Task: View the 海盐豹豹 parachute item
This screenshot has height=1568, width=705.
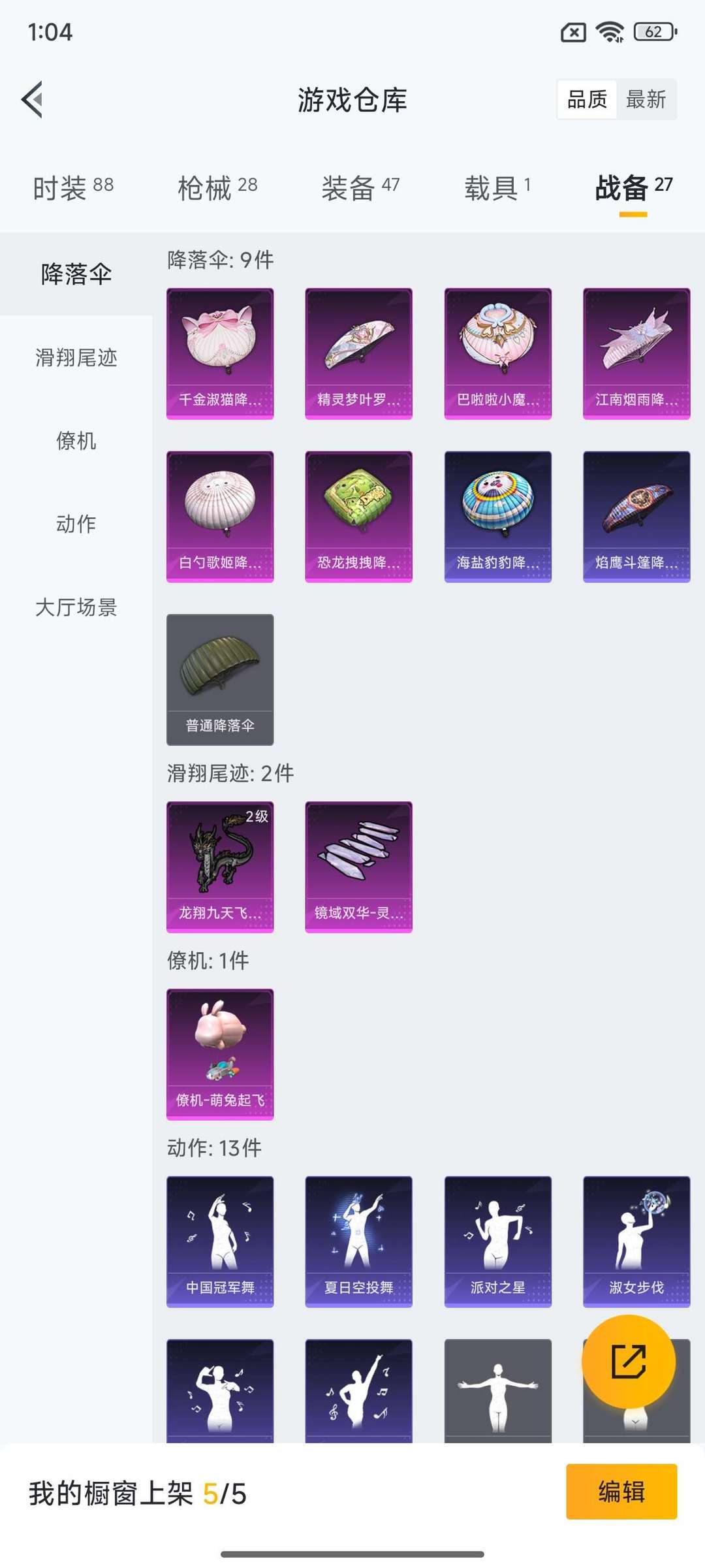Action: click(497, 516)
